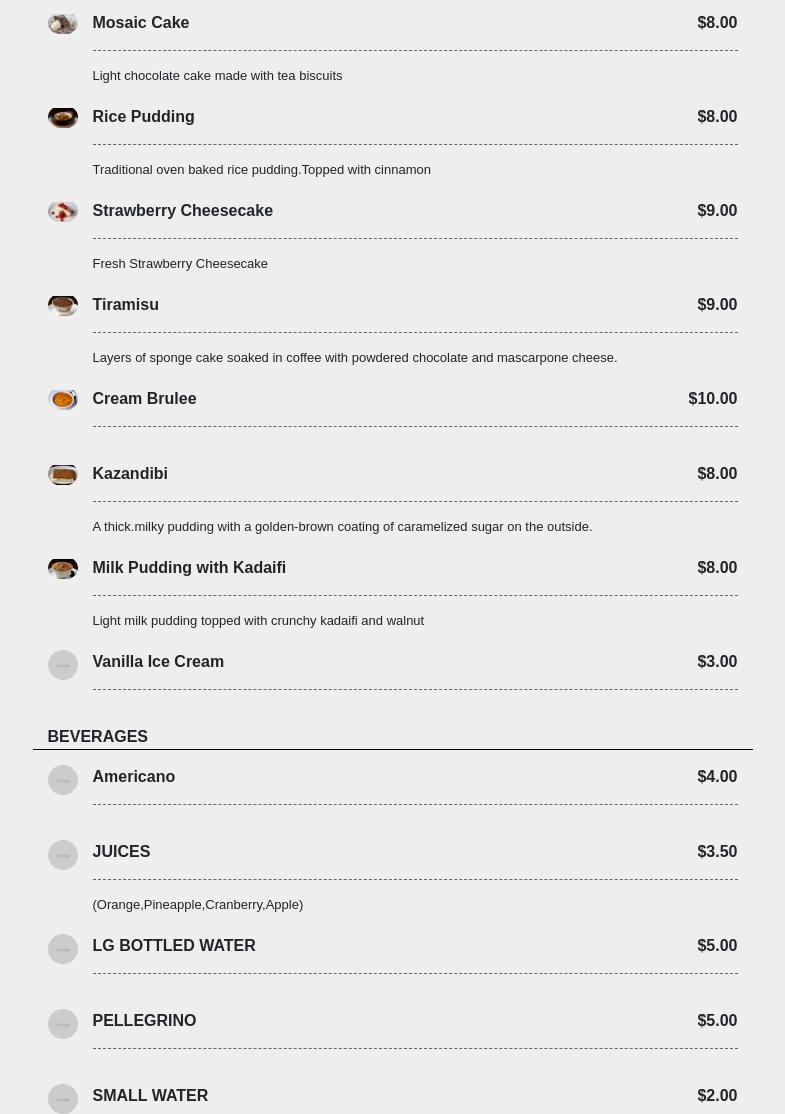View the Strawberry Cheesecake thumbnail photo
Viewport: 785px width, 1114px height.
62,211
